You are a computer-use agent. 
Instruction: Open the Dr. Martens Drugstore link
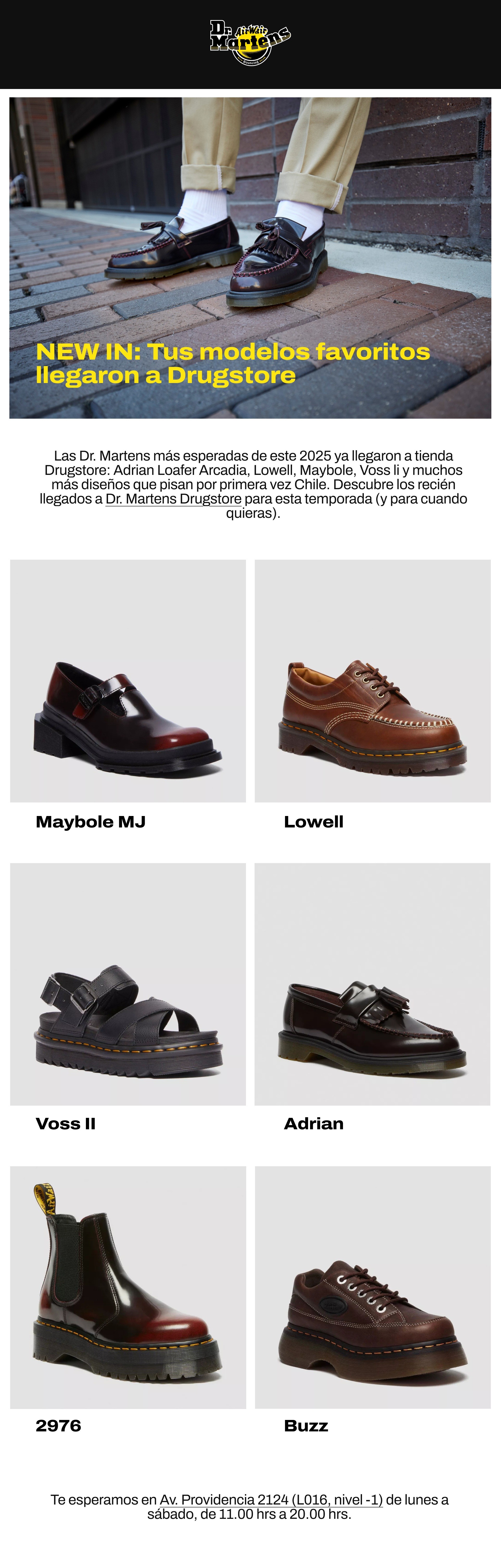click(174, 499)
